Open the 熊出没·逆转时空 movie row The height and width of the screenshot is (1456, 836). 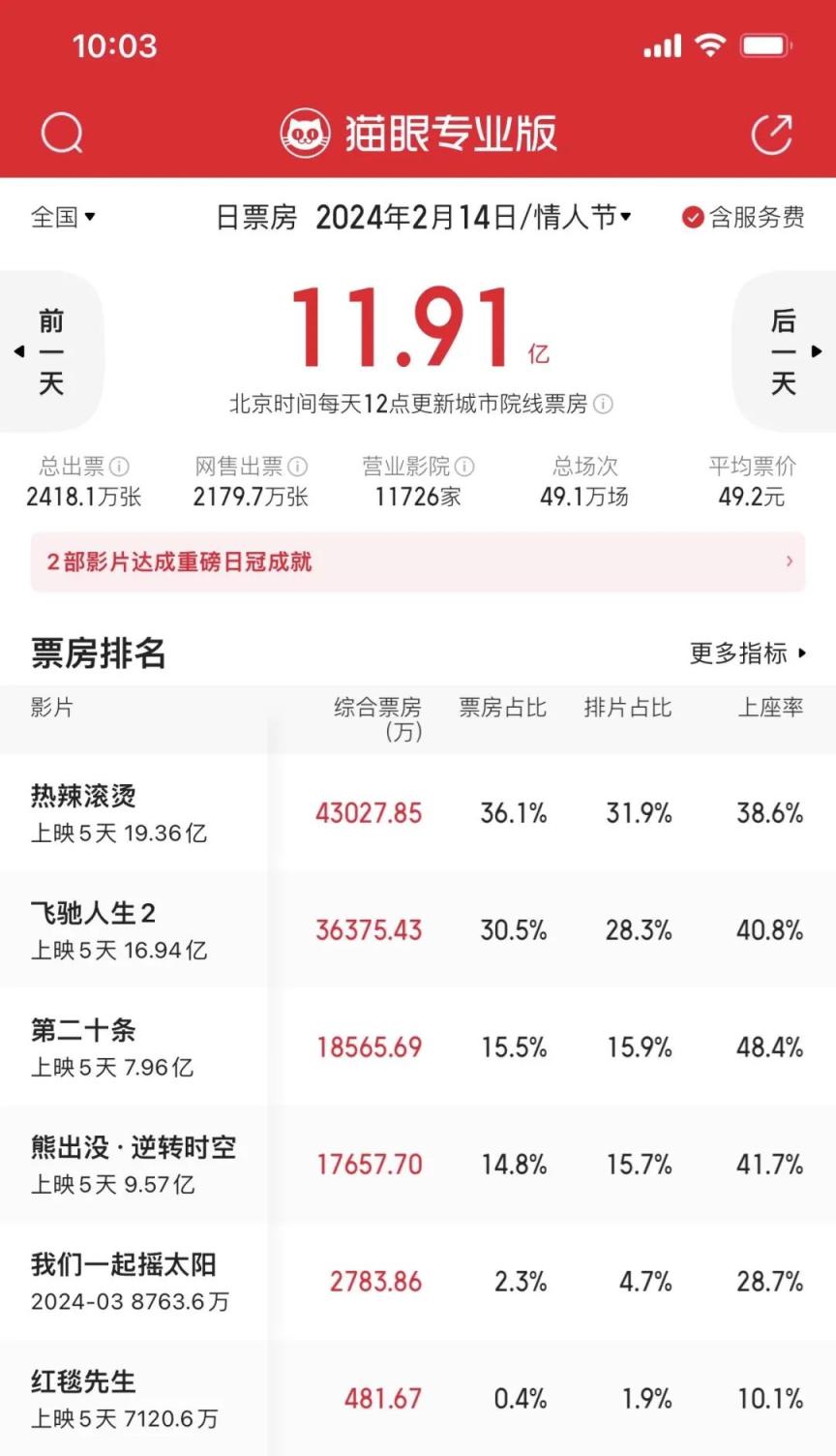[418, 1165]
